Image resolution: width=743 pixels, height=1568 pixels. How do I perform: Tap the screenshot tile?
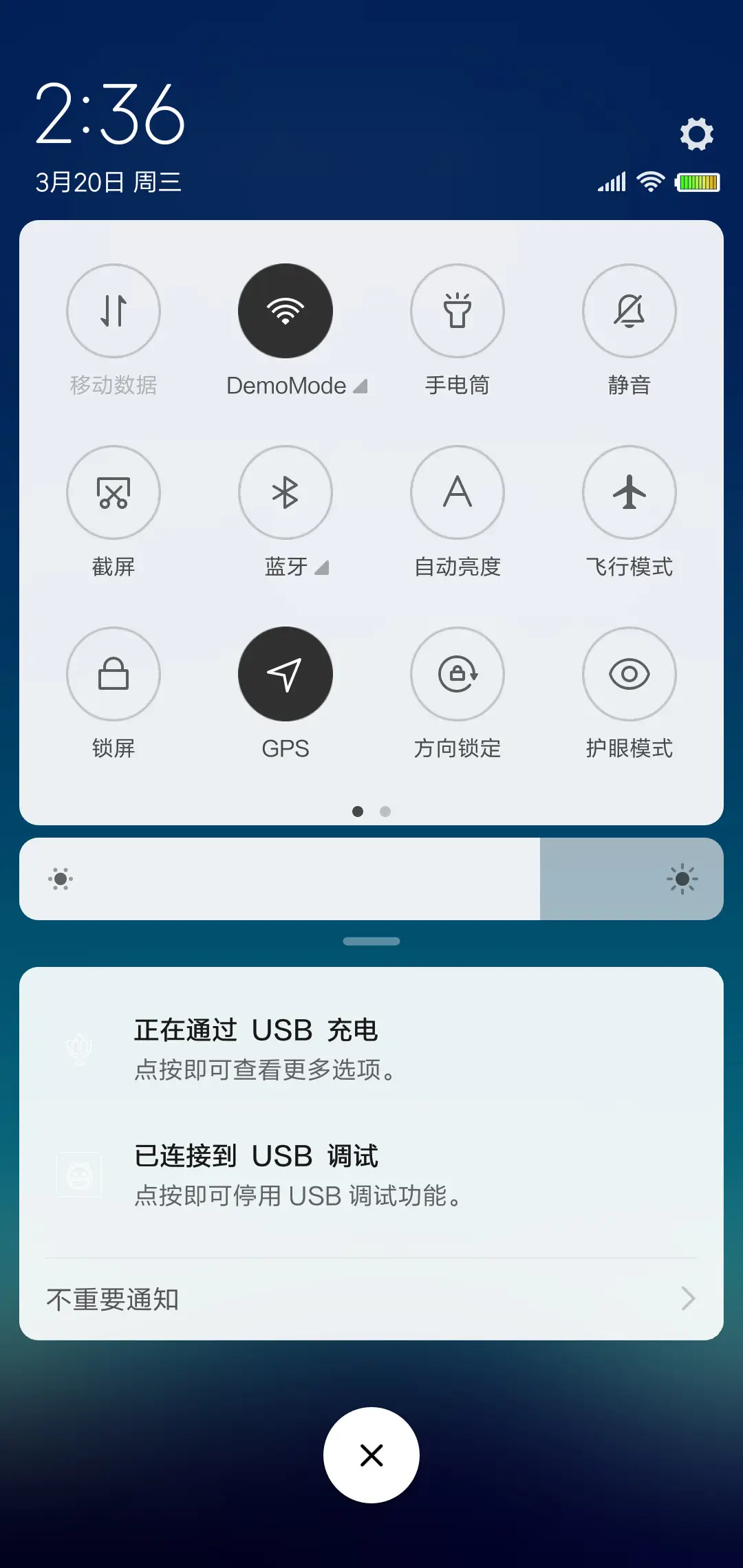click(x=114, y=492)
